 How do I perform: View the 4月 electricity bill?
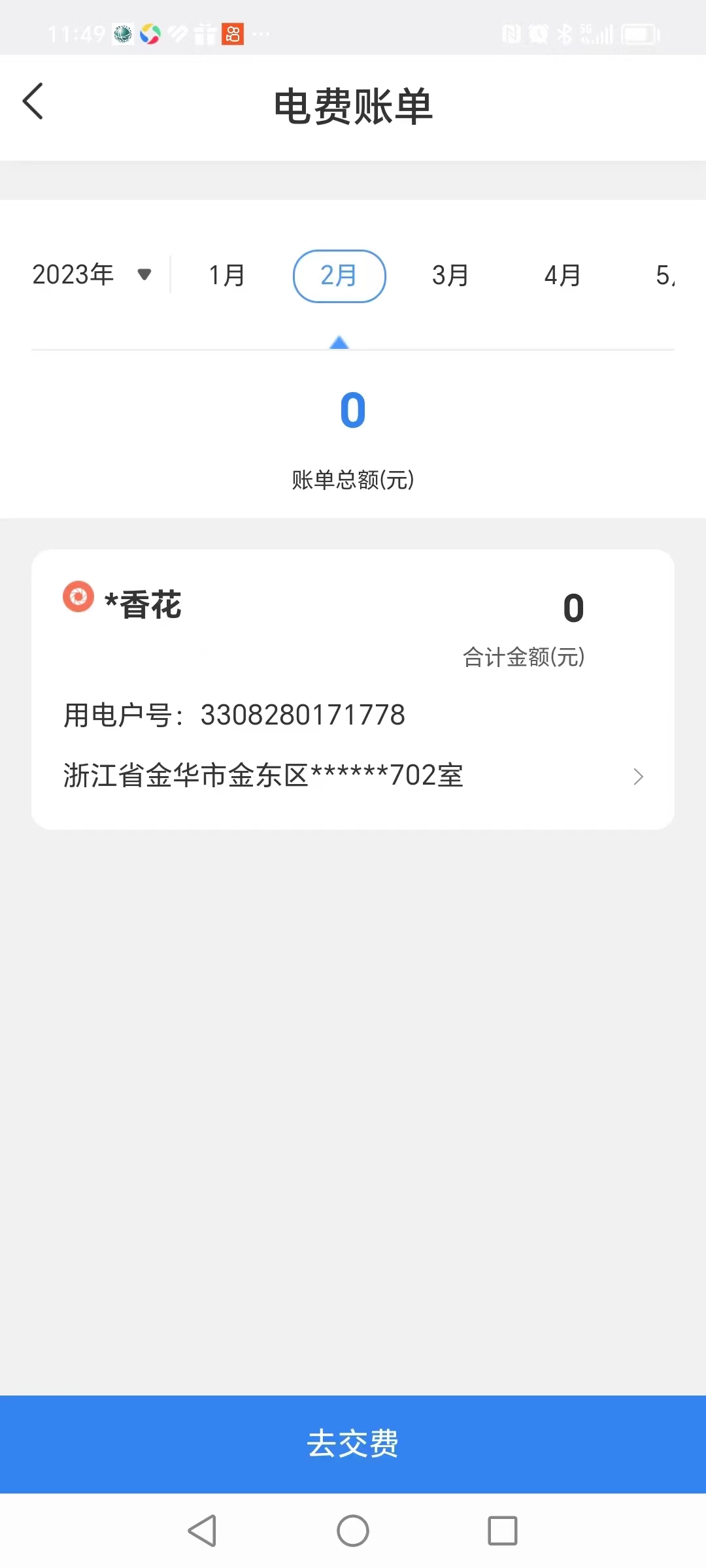562,276
